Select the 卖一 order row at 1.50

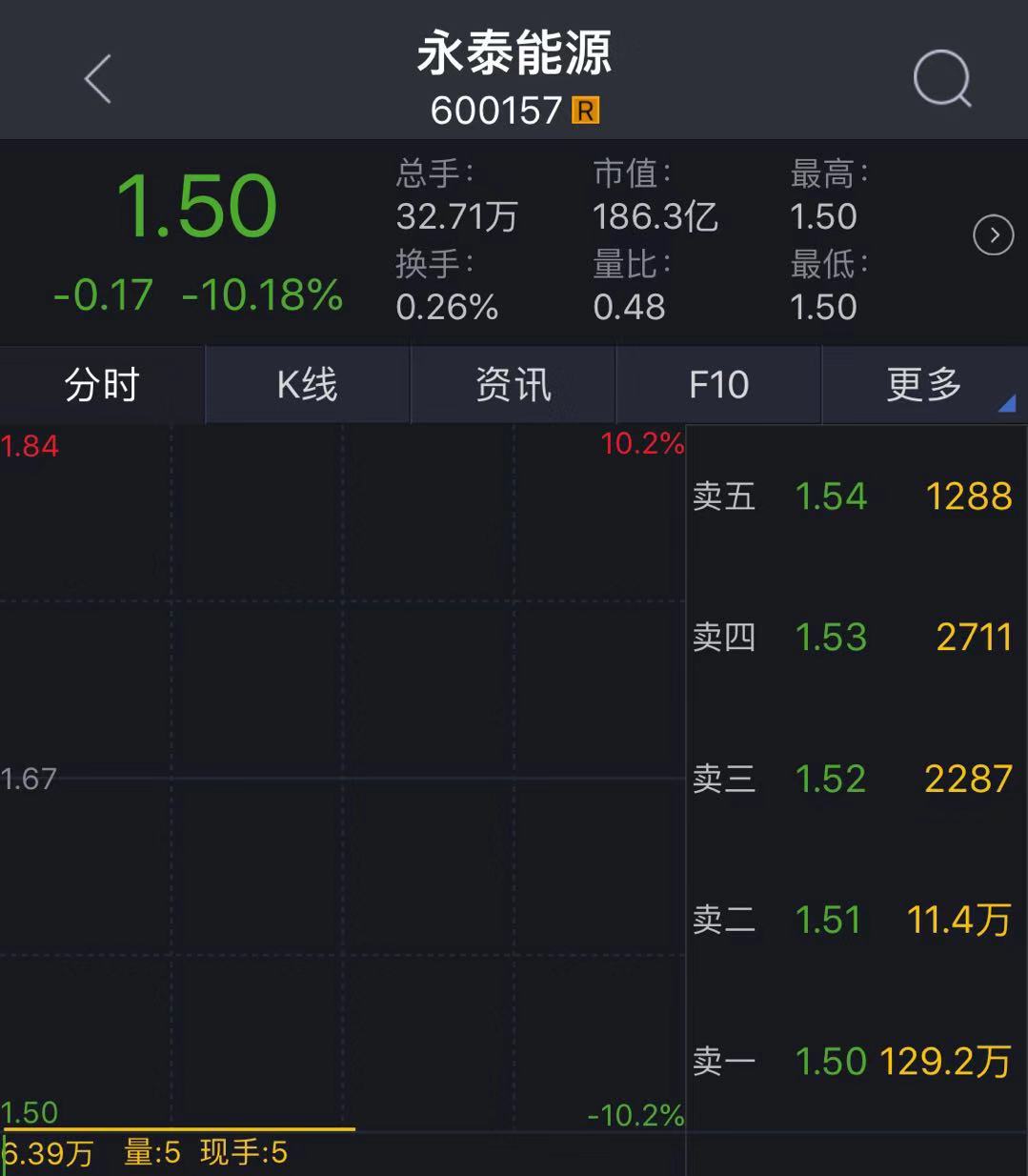855,1061
